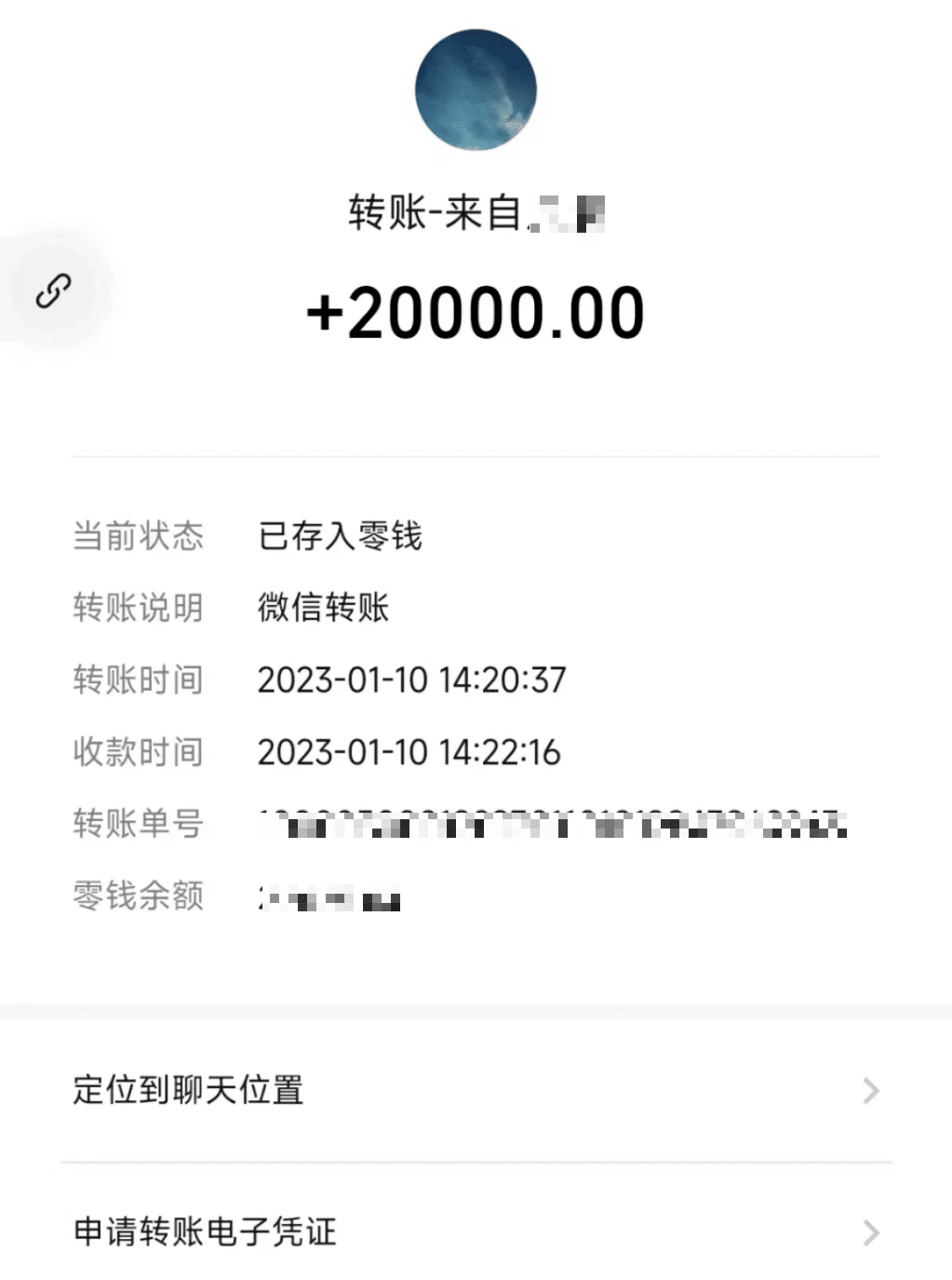
Task: Tap the transfer amount +20000.00
Action: [x=476, y=313]
